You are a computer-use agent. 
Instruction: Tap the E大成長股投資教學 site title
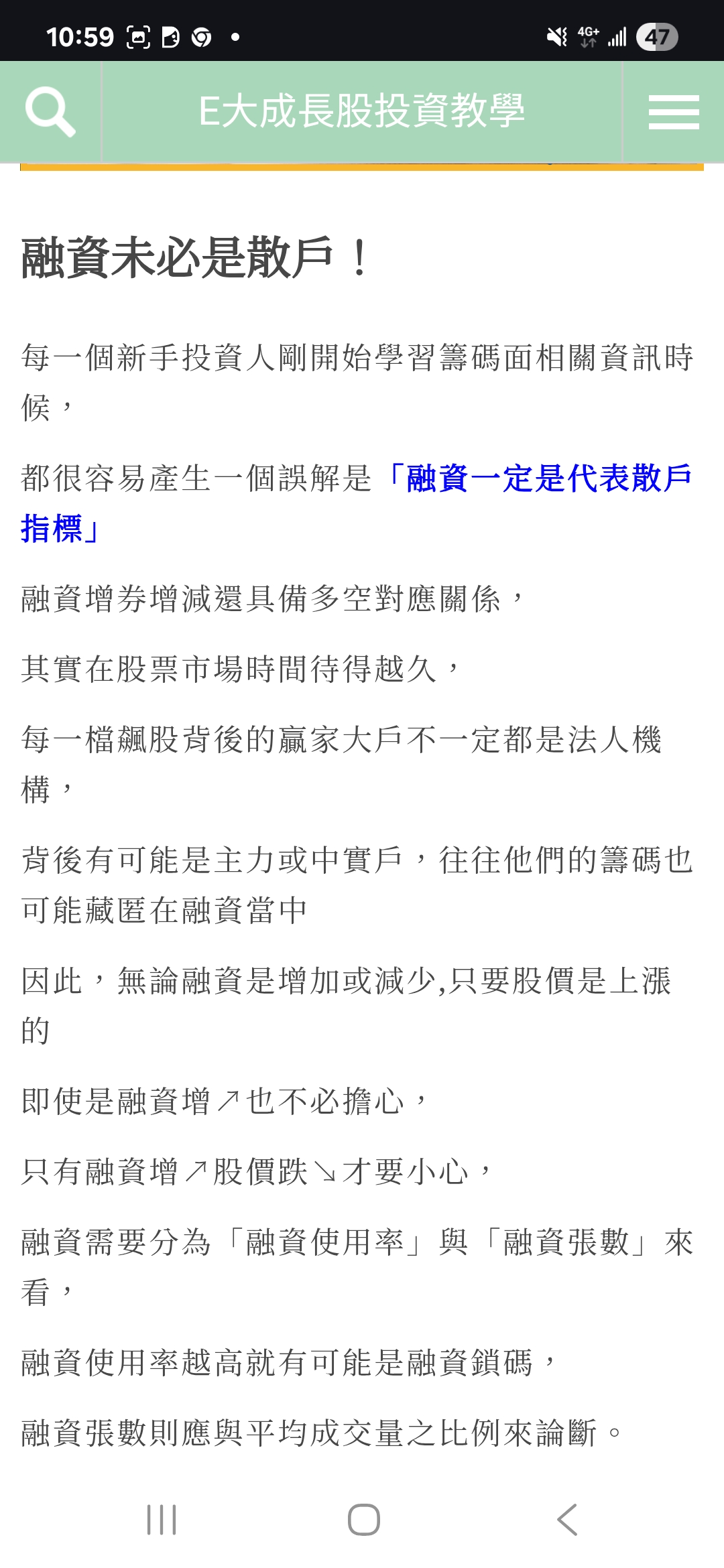pos(362,111)
